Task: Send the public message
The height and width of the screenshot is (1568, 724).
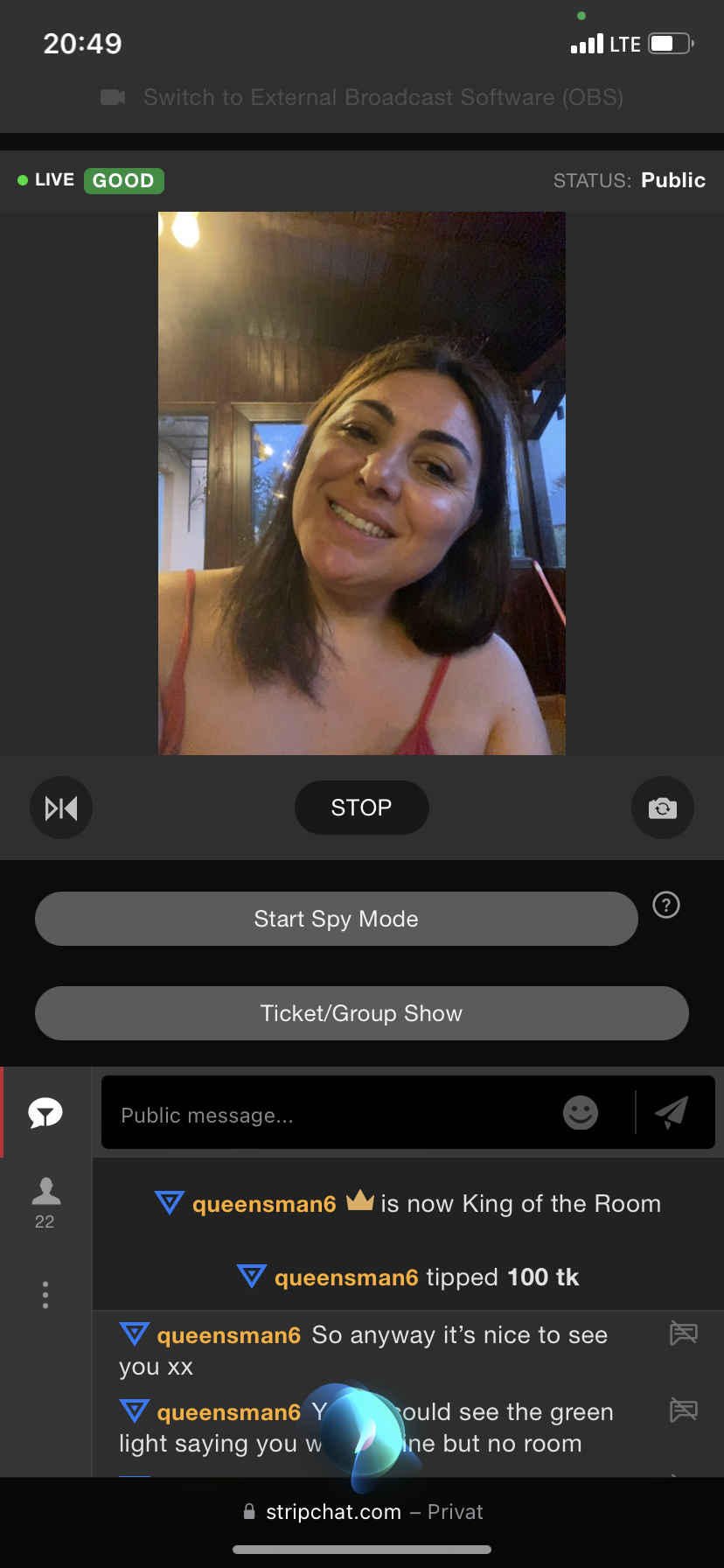Action: (x=672, y=1113)
